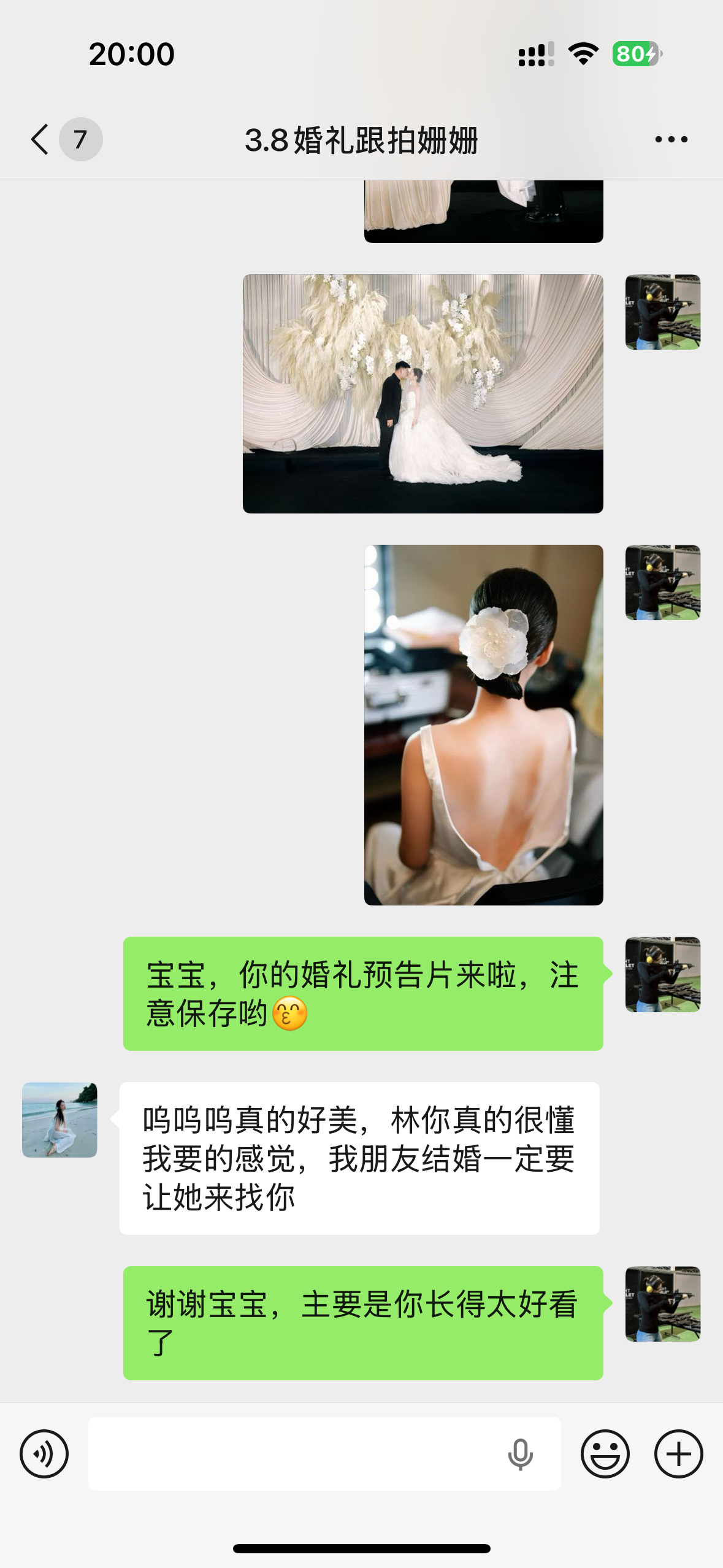This screenshot has height=1568, width=723.
Task: Open the beach avatar contact's profile
Action: pyautogui.click(x=59, y=1120)
